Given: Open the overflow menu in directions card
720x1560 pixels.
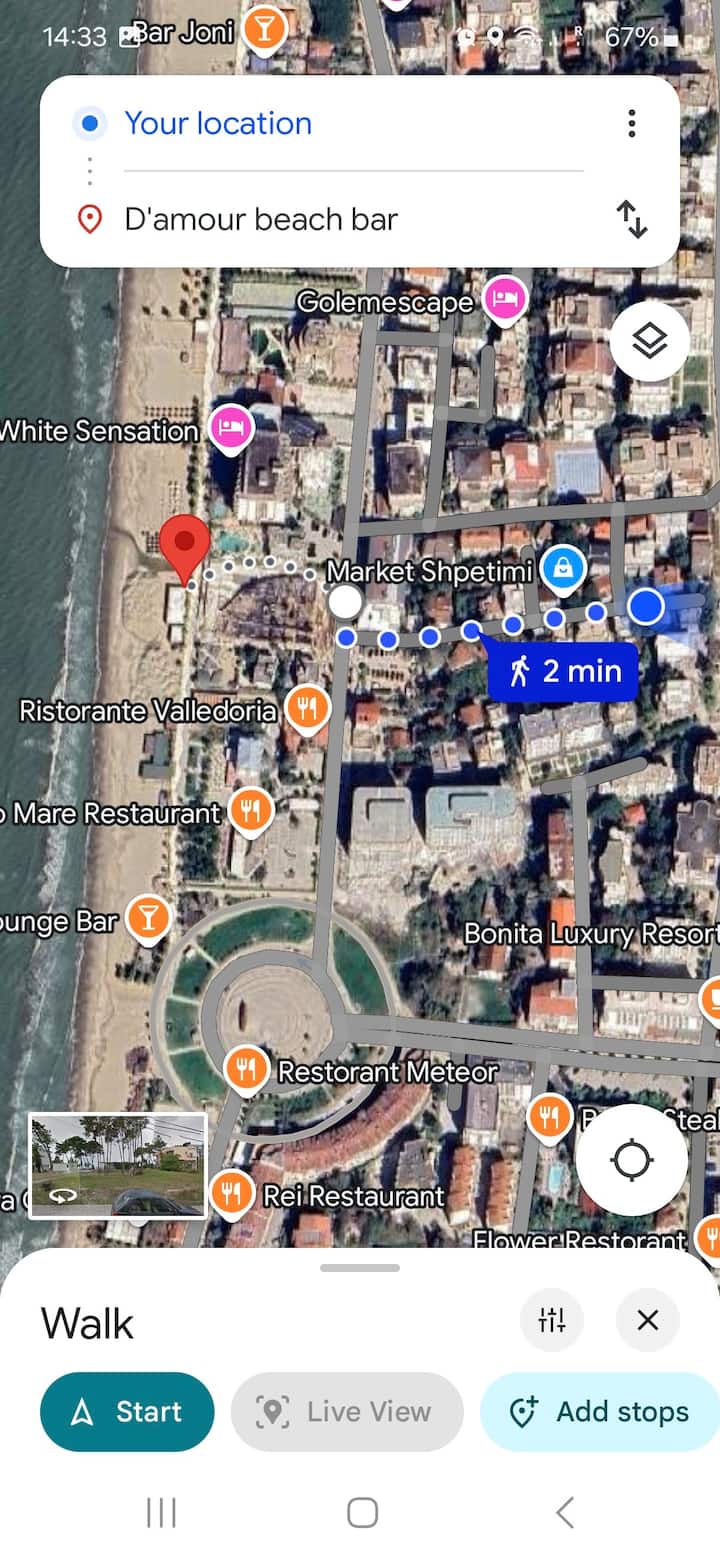Looking at the screenshot, I should pos(631,123).
